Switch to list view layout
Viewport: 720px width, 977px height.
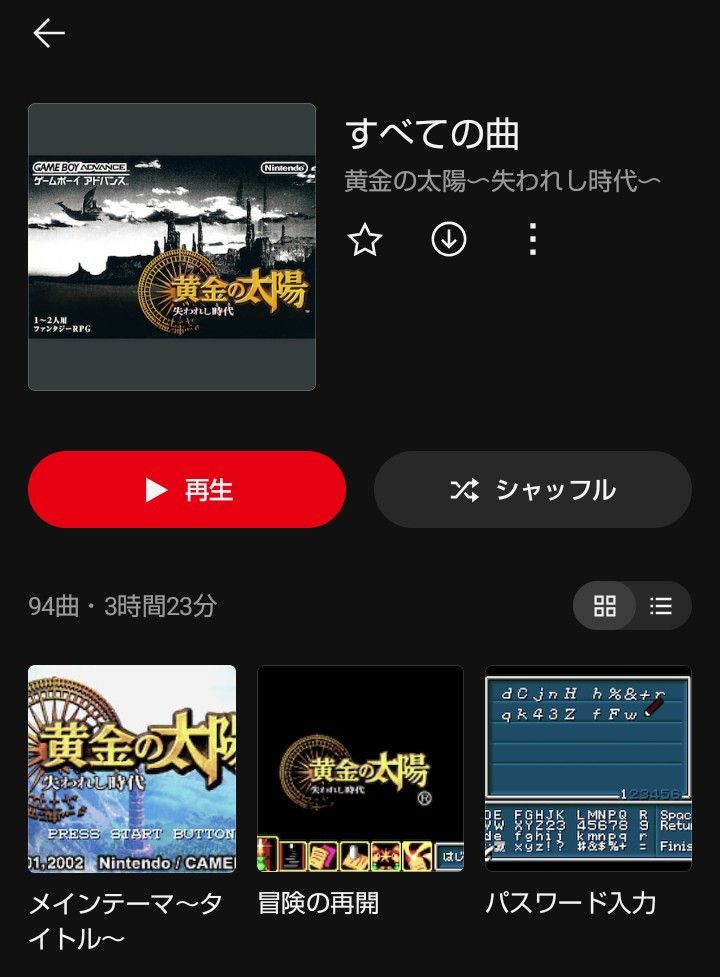point(661,606)
